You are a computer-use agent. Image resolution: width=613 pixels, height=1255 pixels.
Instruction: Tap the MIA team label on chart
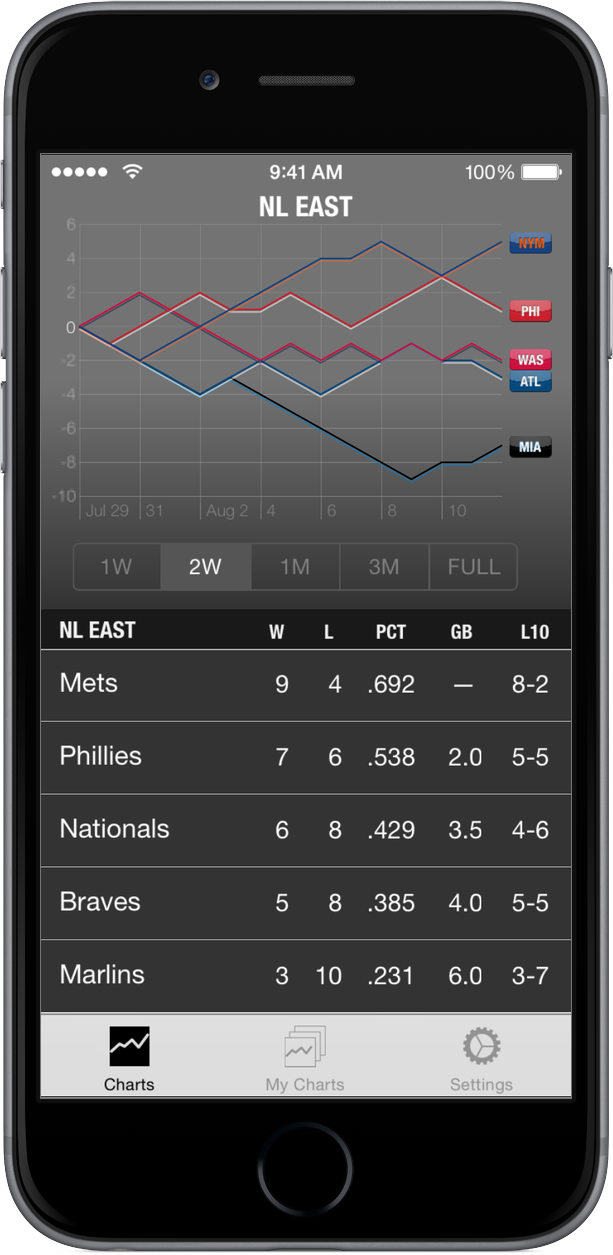[531, 447]
